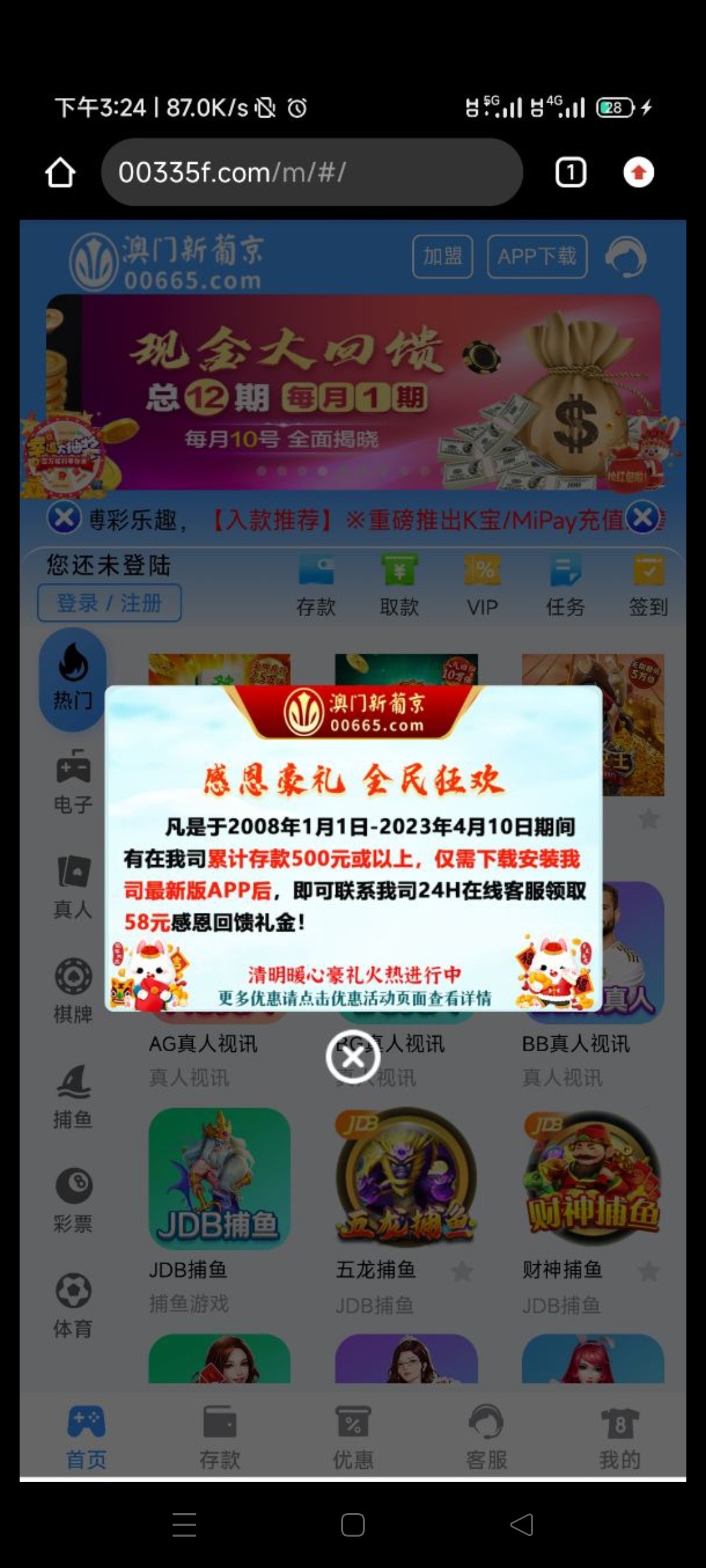Open the browser tab switcher

click(570, 173)
